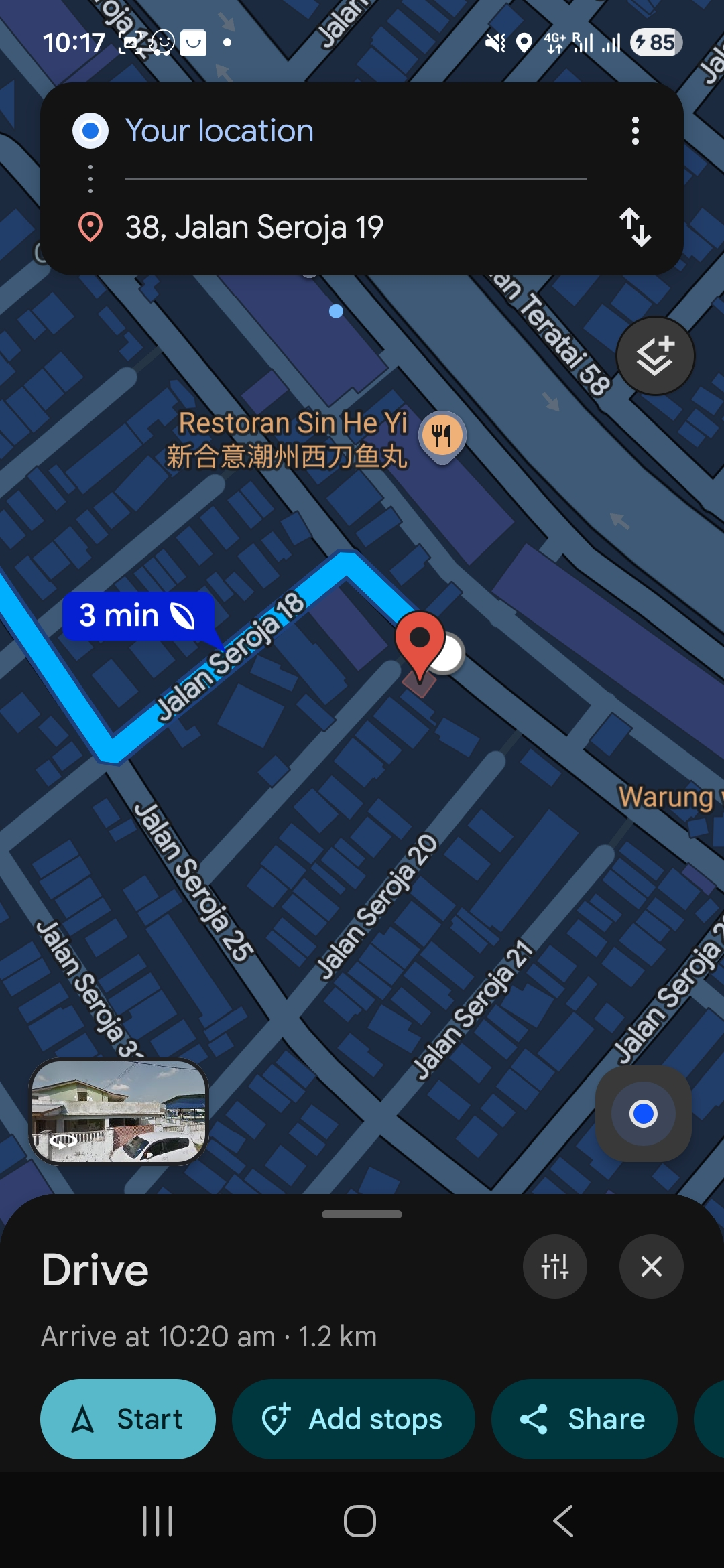Image resolution: width=724 pixels, height=1568 pixels.
Task: Open the map layers button
Action: click(655, 356)
